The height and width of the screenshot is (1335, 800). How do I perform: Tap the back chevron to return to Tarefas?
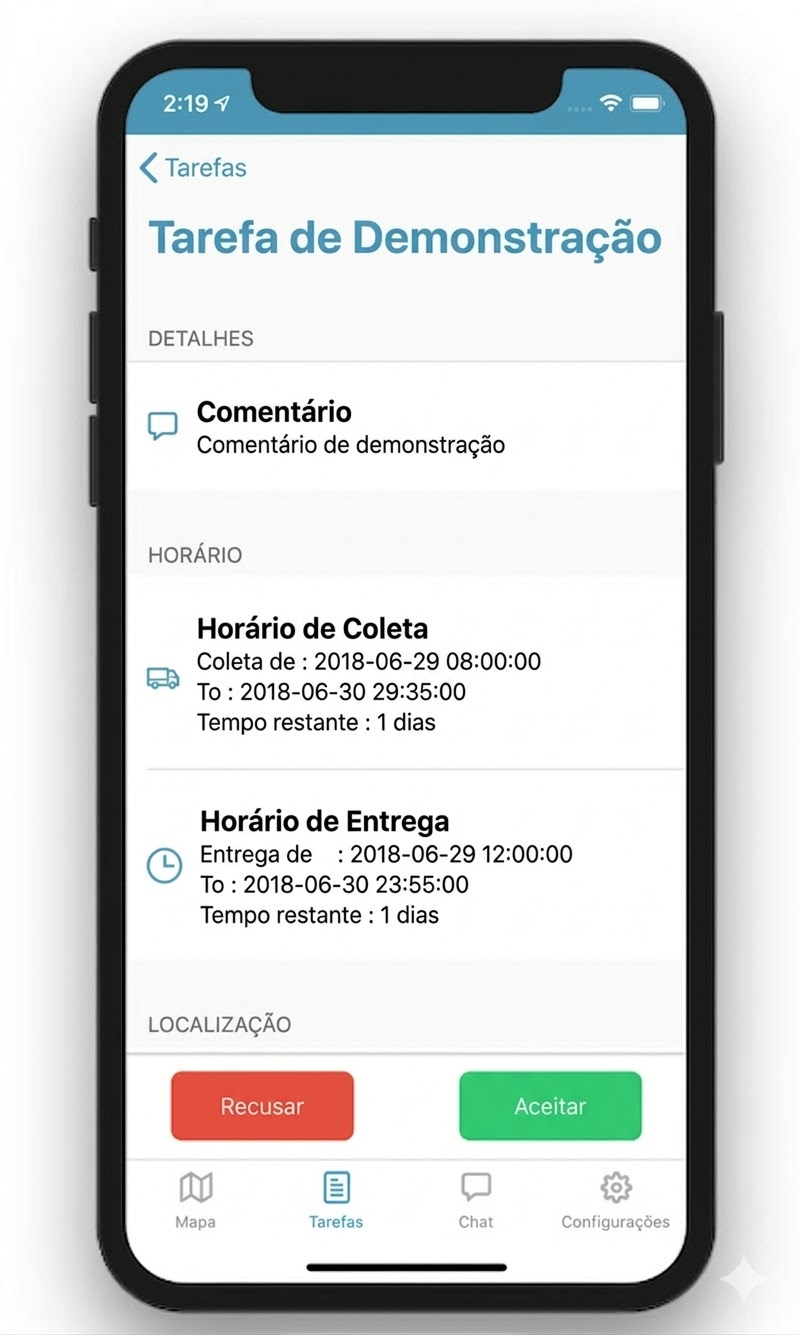tap(148, 168)
